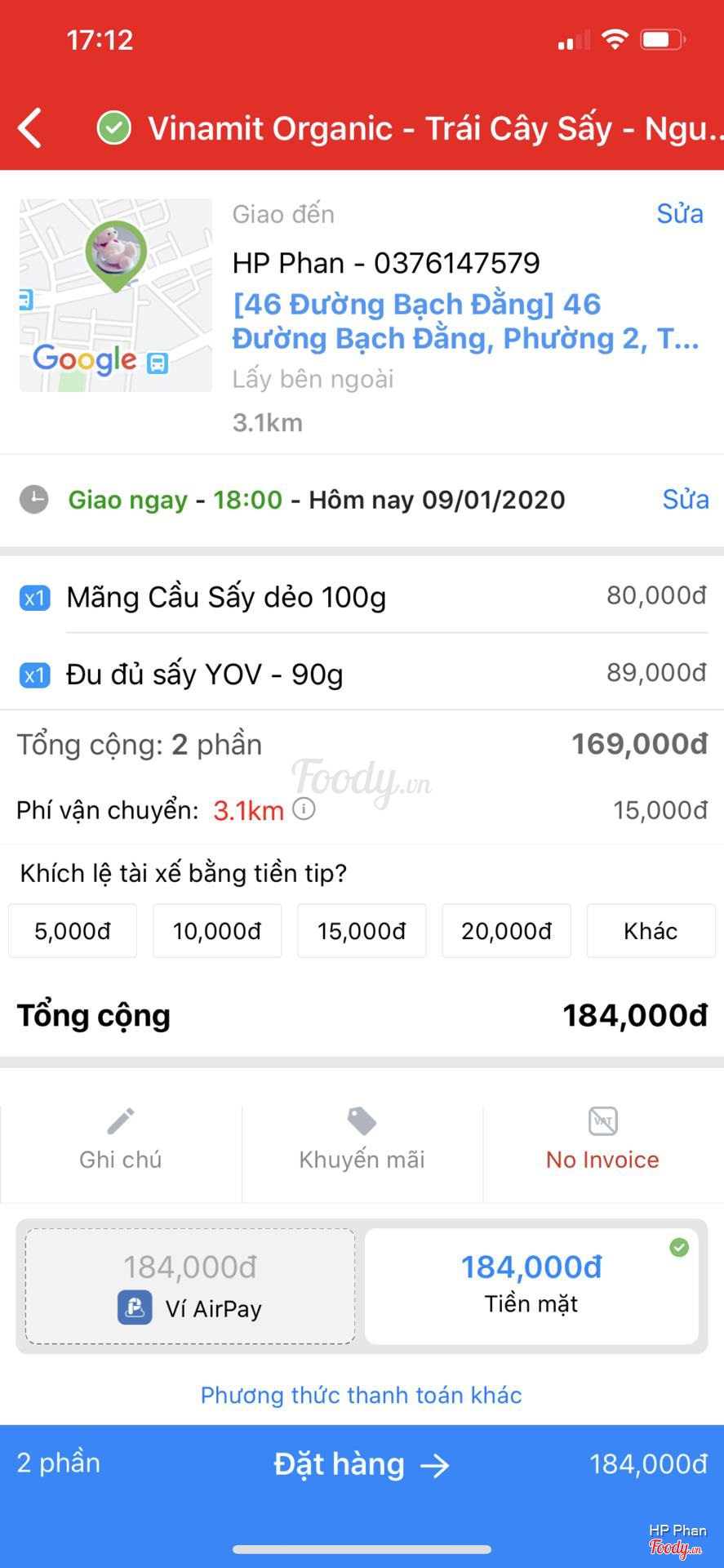Image resolution: width=724 pixels, height=1568 pixels.
Task: Go back using the top-left arrow
Action: [x=30, y=128]
